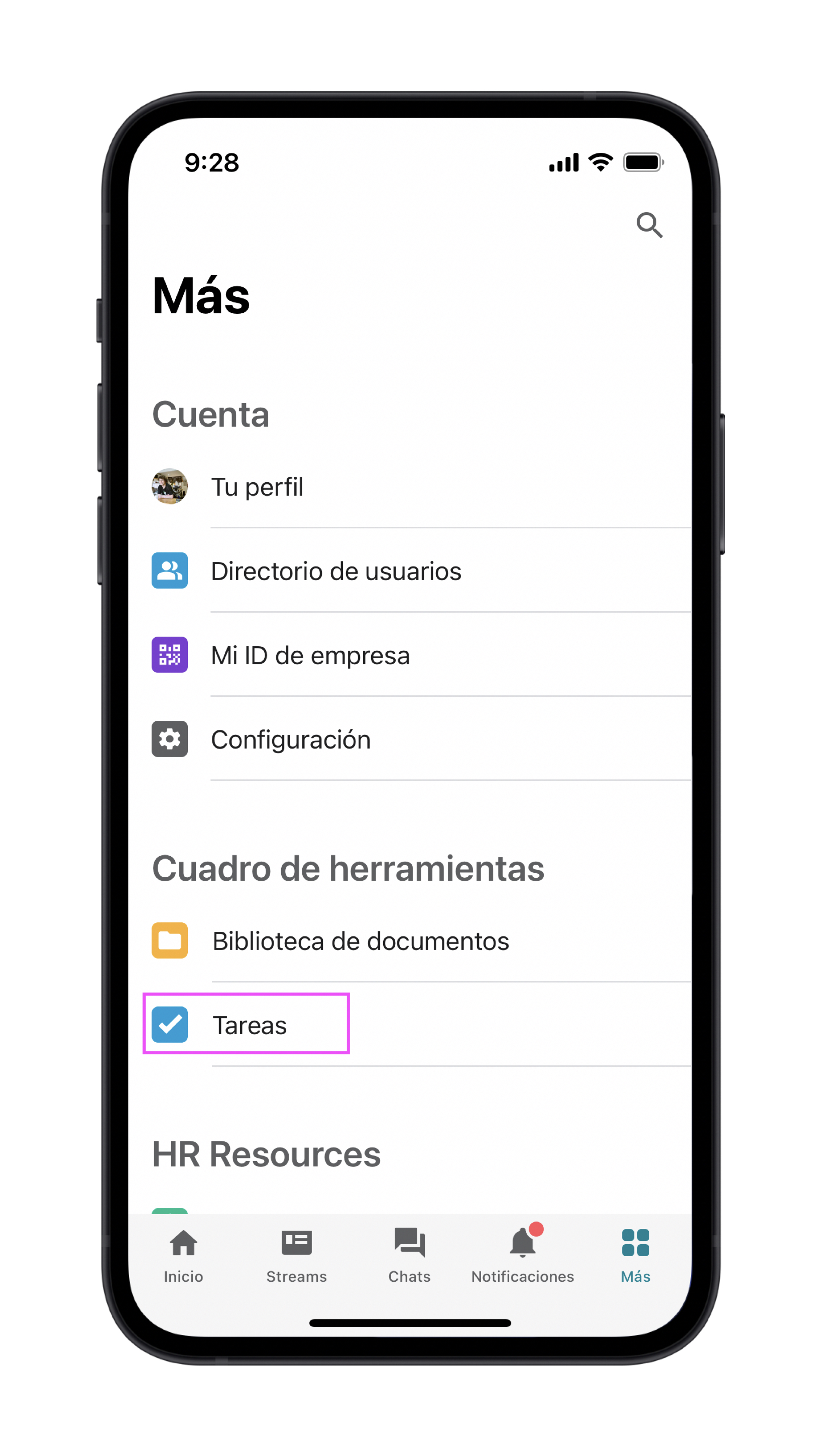
Task: Open Tareas
Action: [x=249, y=1025]
